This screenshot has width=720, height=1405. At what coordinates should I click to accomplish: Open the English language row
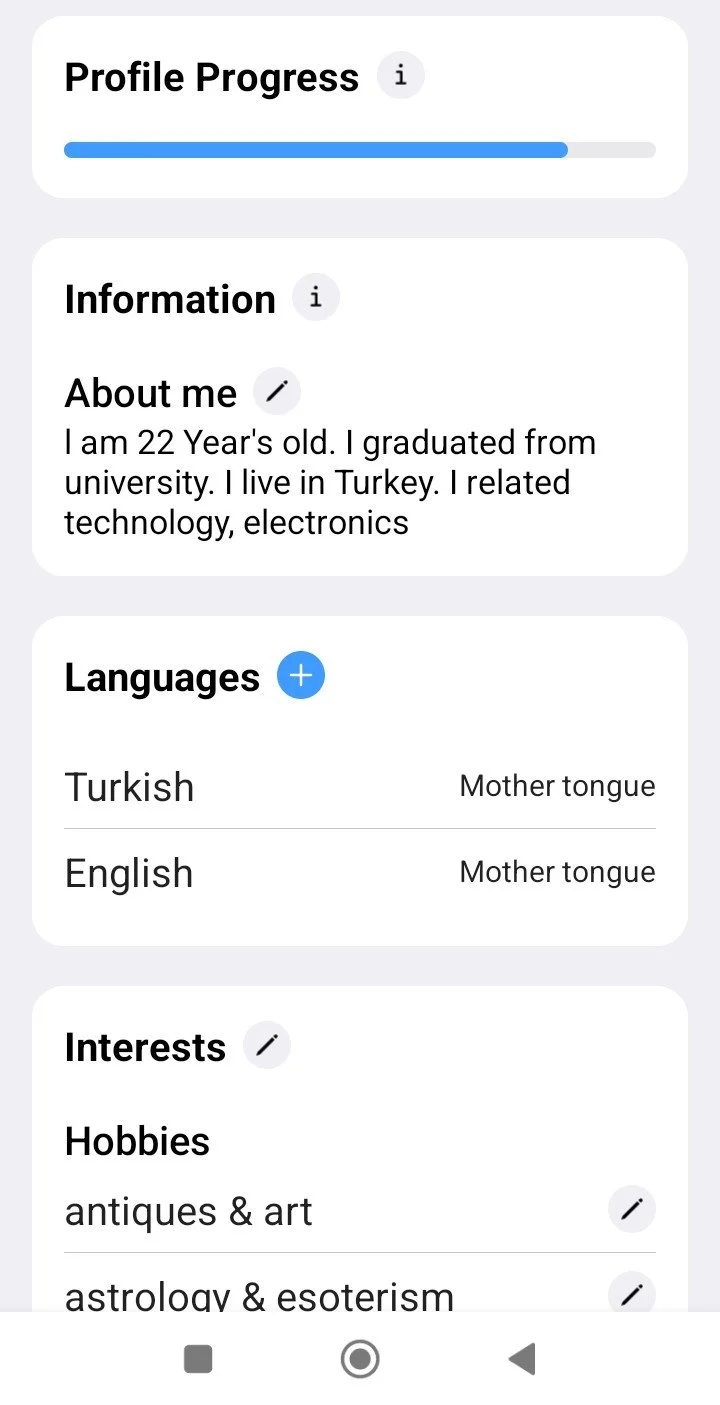tap(360, 873)
